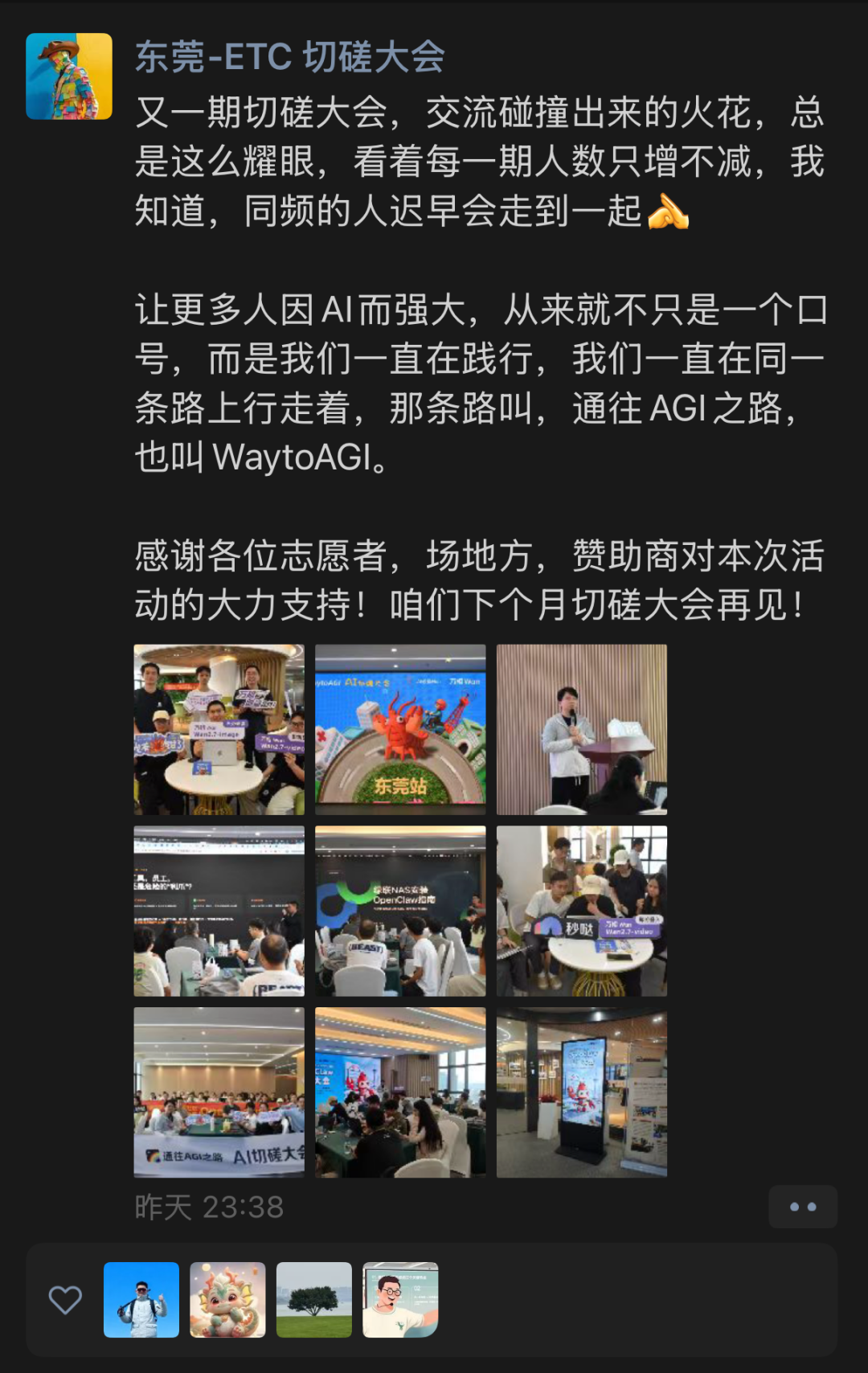Open the standing digital signage kiosk photo

click(x=581, y=1092)
